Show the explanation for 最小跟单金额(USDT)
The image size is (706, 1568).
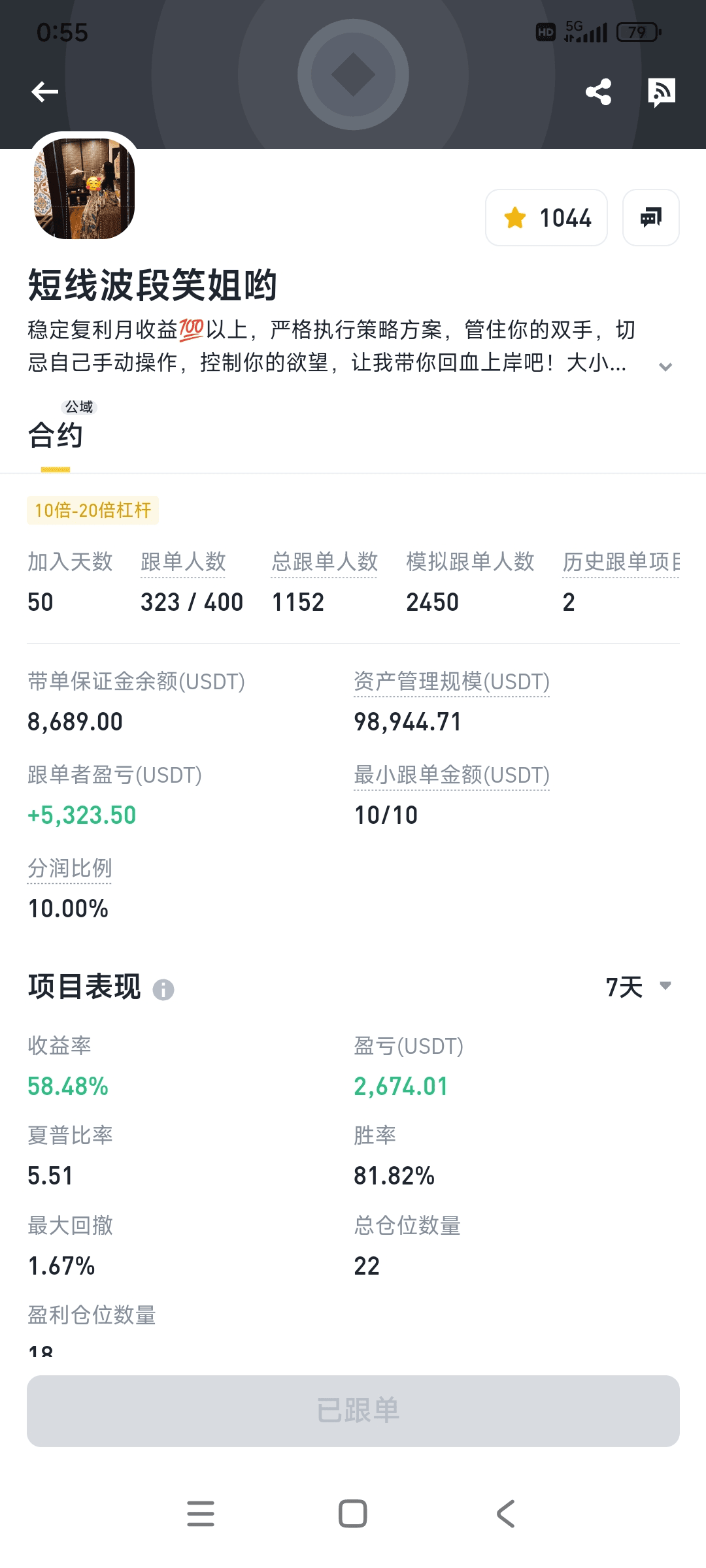452,775
